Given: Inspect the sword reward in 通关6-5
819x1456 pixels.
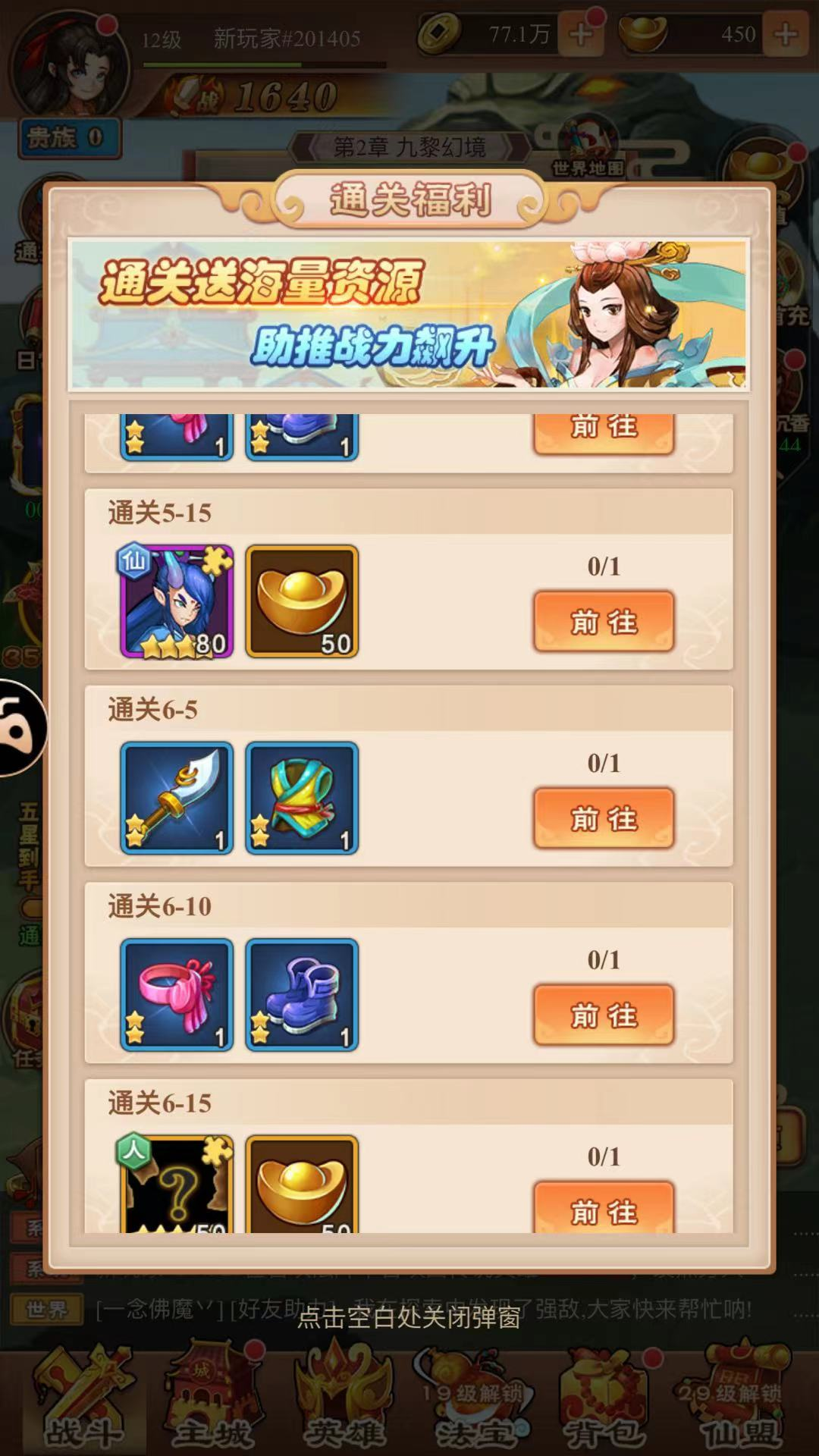Looking at the screenshot, I should click(x=177, y=798).
